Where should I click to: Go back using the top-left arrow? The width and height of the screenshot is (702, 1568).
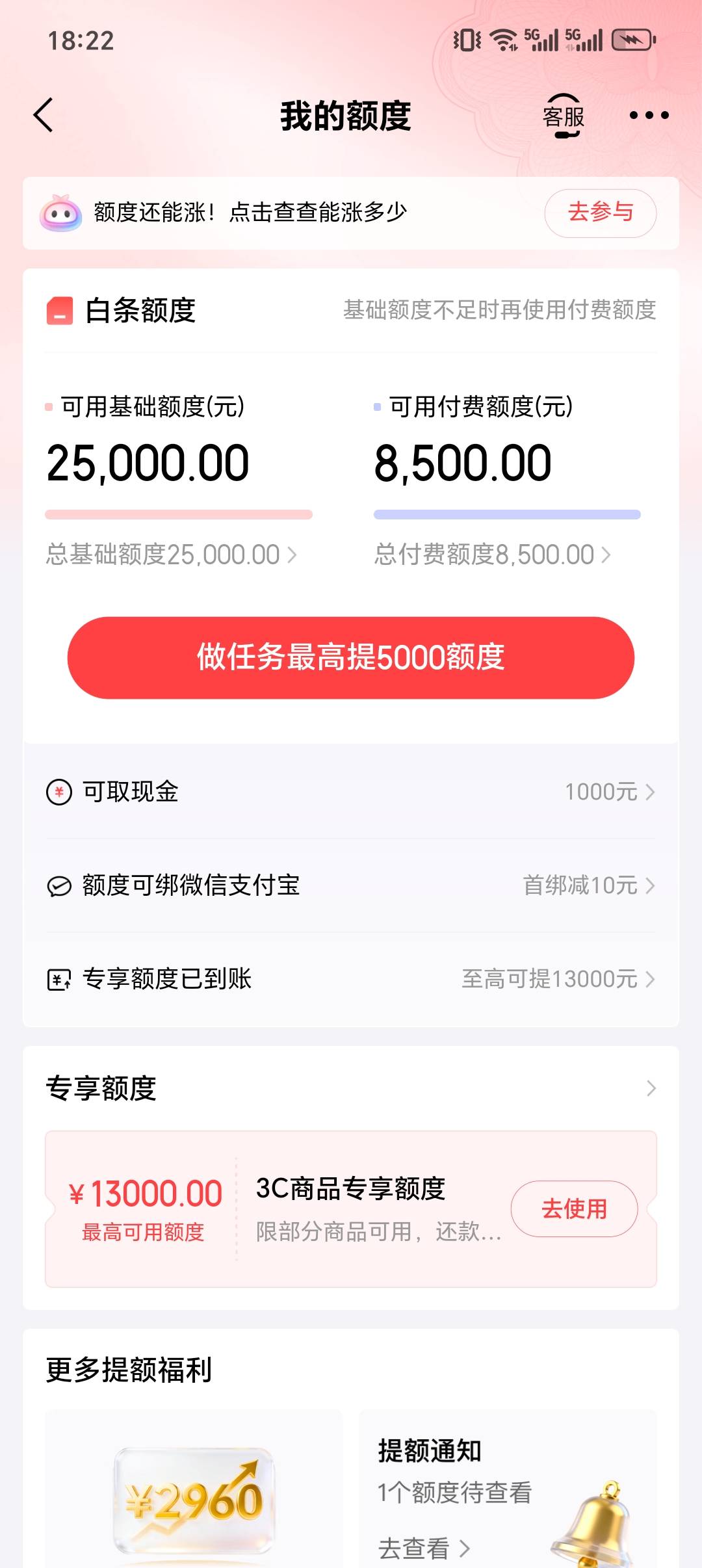pos(43,116)
